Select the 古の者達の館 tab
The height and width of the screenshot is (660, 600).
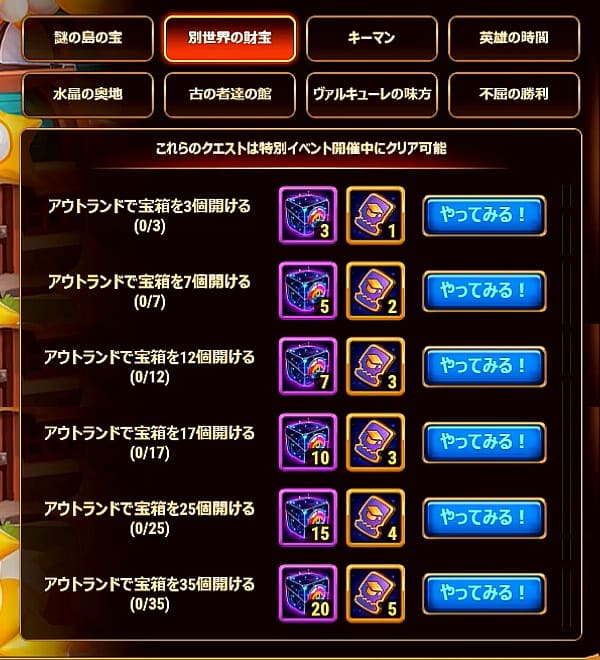(229, 95)
